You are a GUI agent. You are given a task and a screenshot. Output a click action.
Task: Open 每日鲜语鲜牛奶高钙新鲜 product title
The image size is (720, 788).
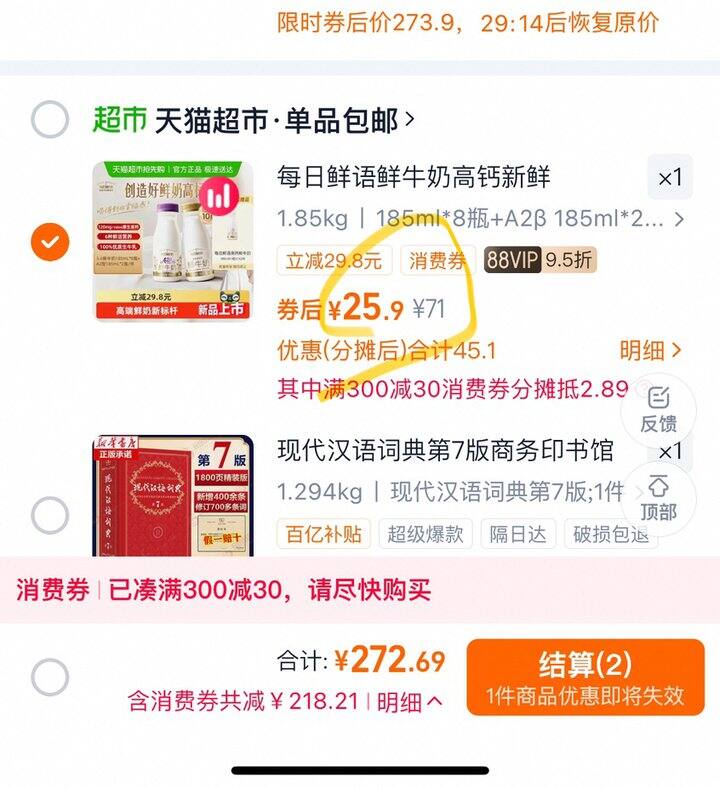point(414,177)
